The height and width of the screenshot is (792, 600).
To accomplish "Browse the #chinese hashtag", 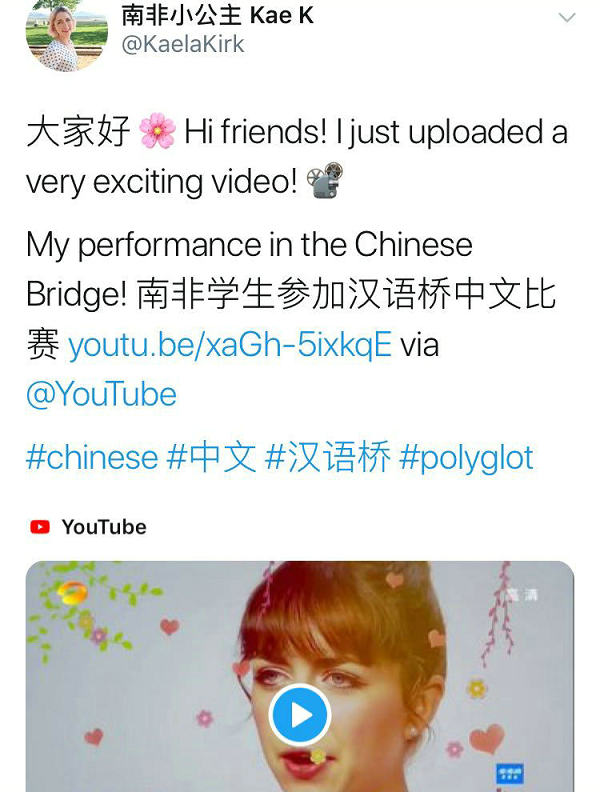I will coord(92,458).
